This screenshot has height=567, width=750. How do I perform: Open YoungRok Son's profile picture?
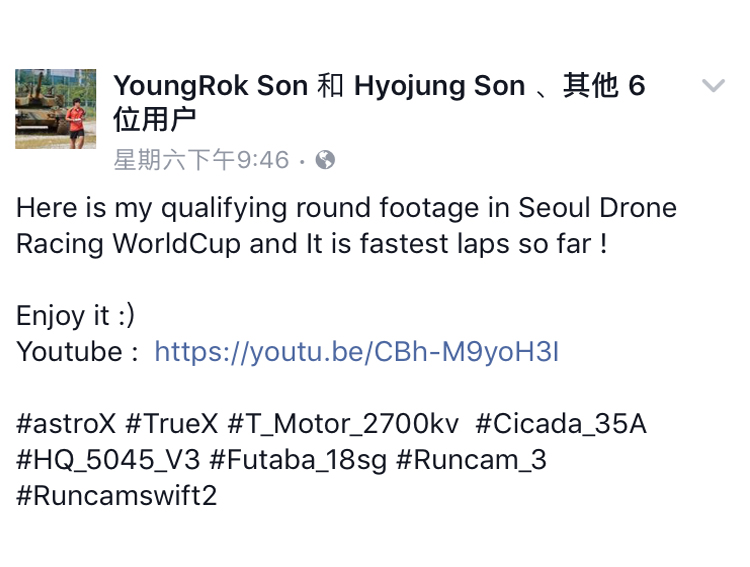[55, 108]
